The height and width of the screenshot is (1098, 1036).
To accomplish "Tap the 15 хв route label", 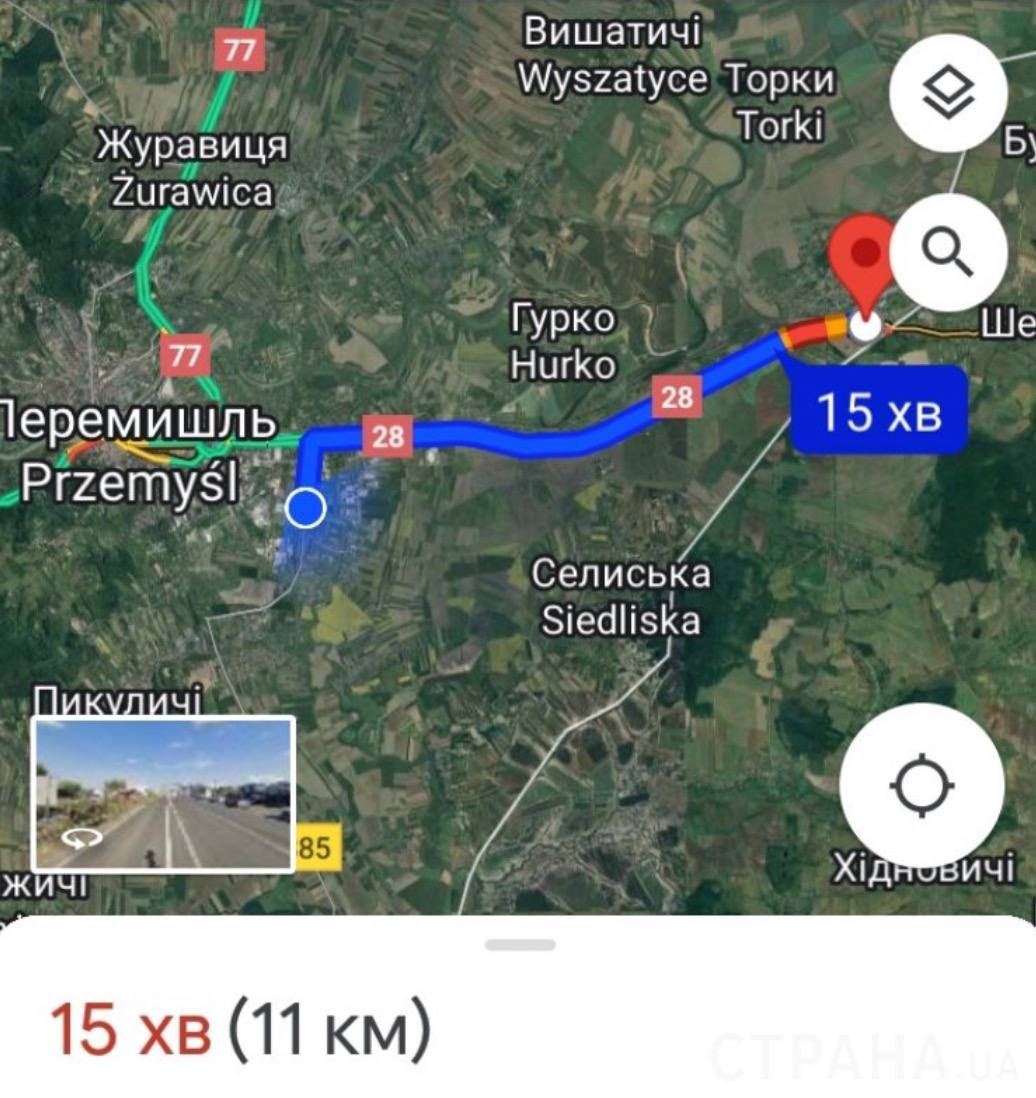I will 879,411.
